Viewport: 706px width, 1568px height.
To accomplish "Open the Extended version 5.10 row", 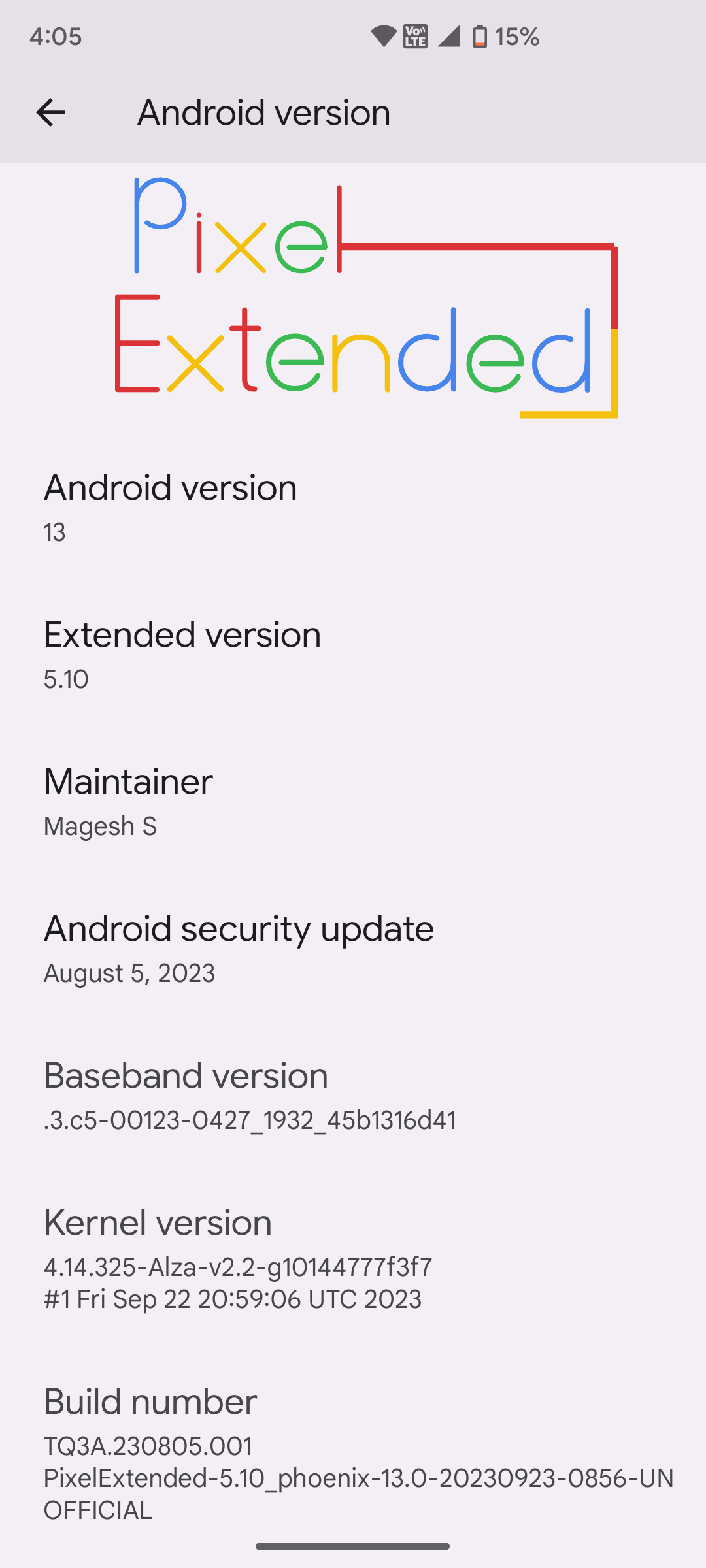I will (353, 653).
